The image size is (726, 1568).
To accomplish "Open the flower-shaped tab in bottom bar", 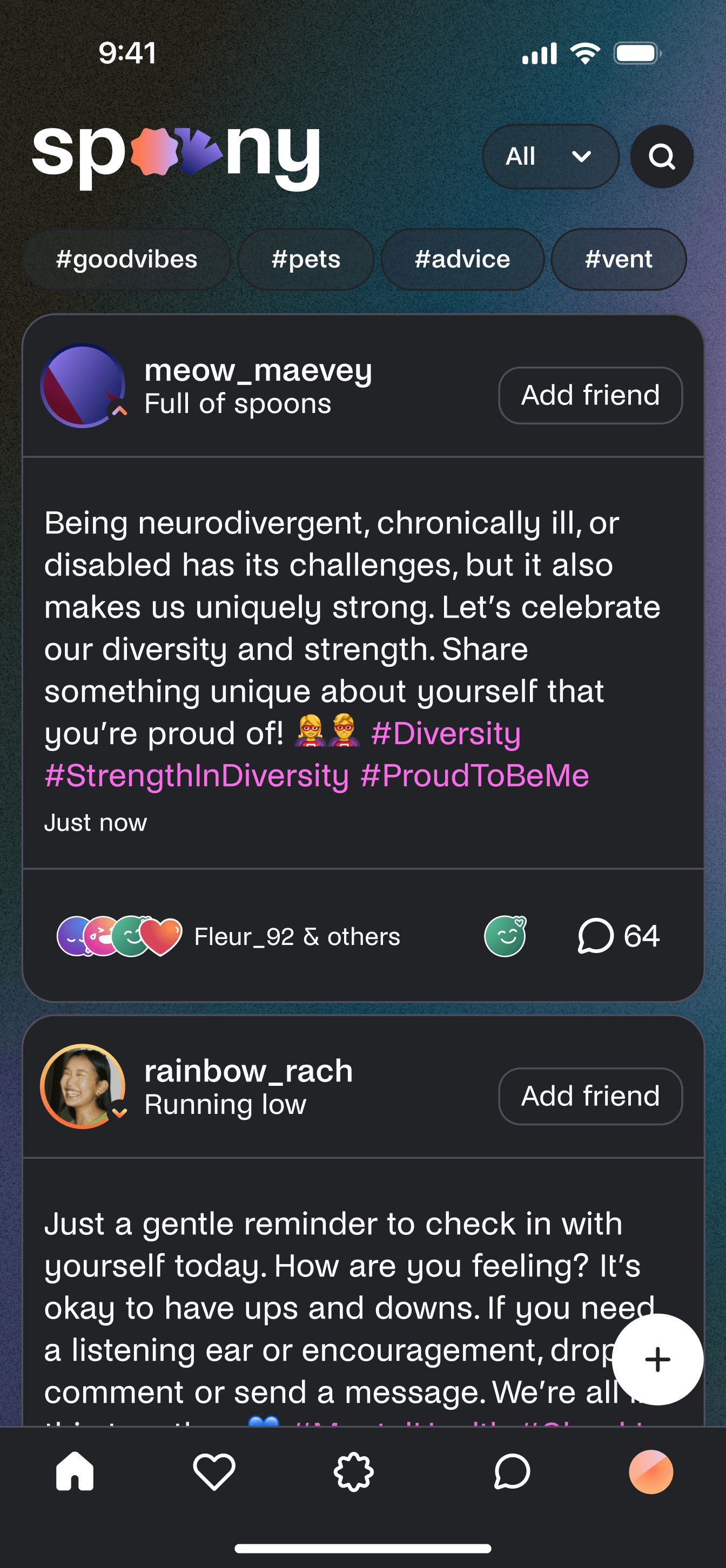I will click(x=354, y=1472).
